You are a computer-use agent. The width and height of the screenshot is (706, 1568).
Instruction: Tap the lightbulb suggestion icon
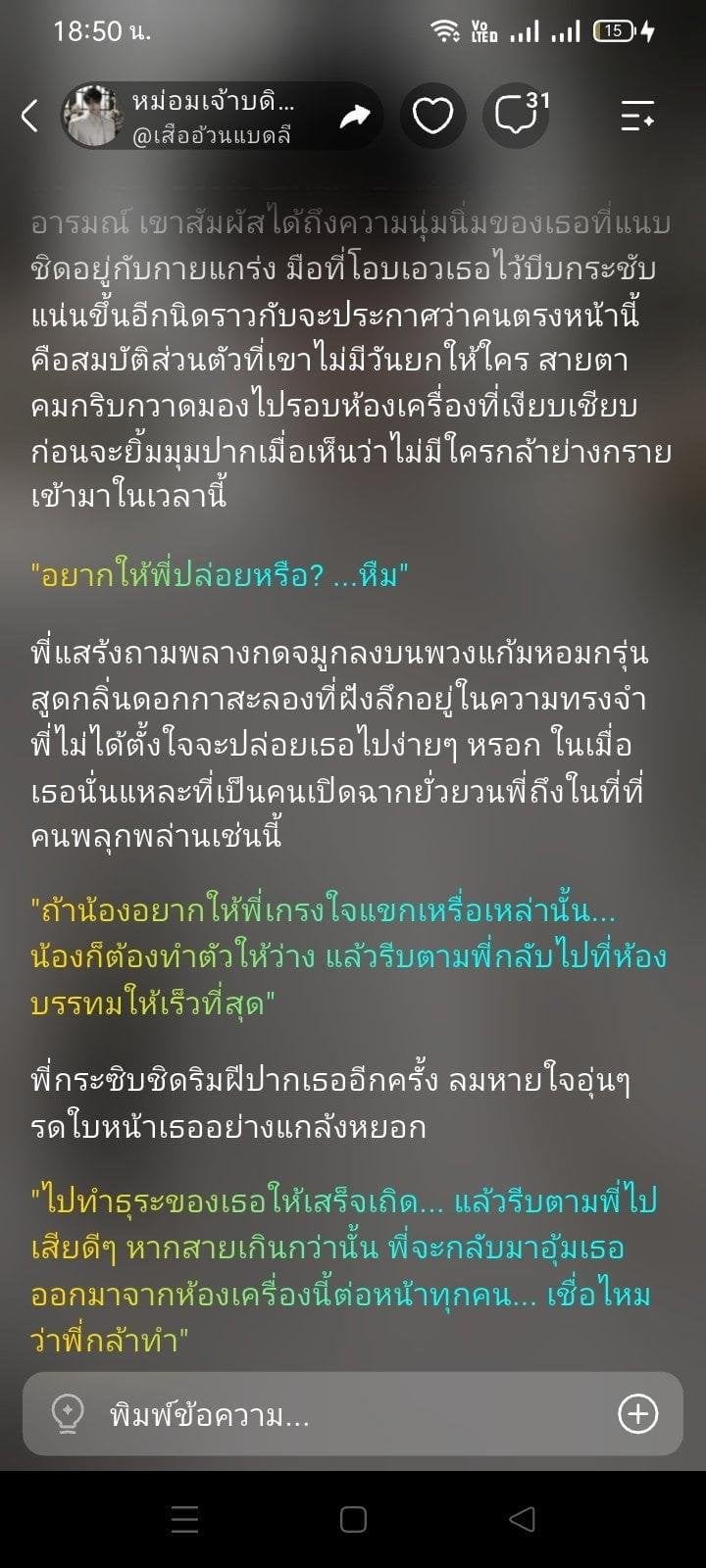(x=68, y=1414)
